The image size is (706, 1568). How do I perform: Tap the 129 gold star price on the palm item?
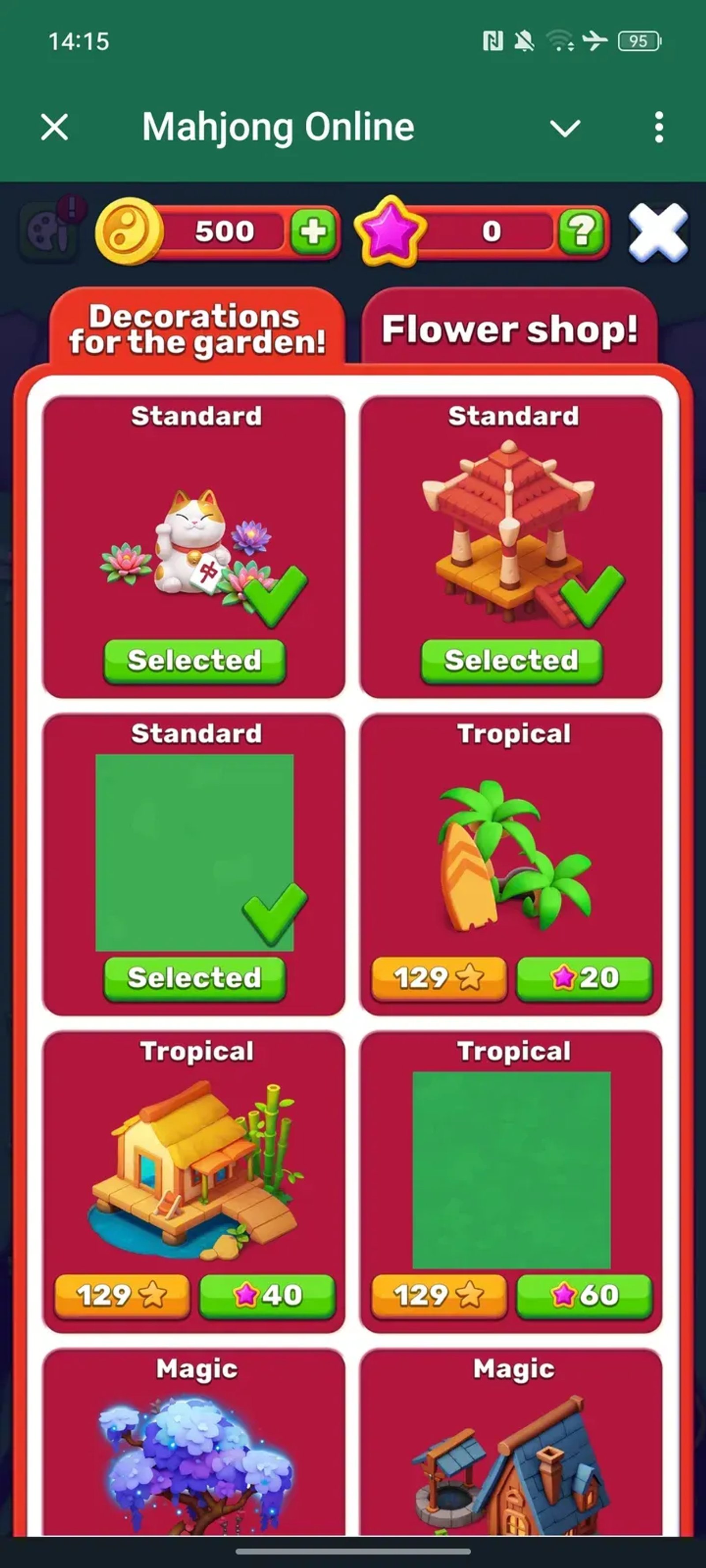click(437, 978)
